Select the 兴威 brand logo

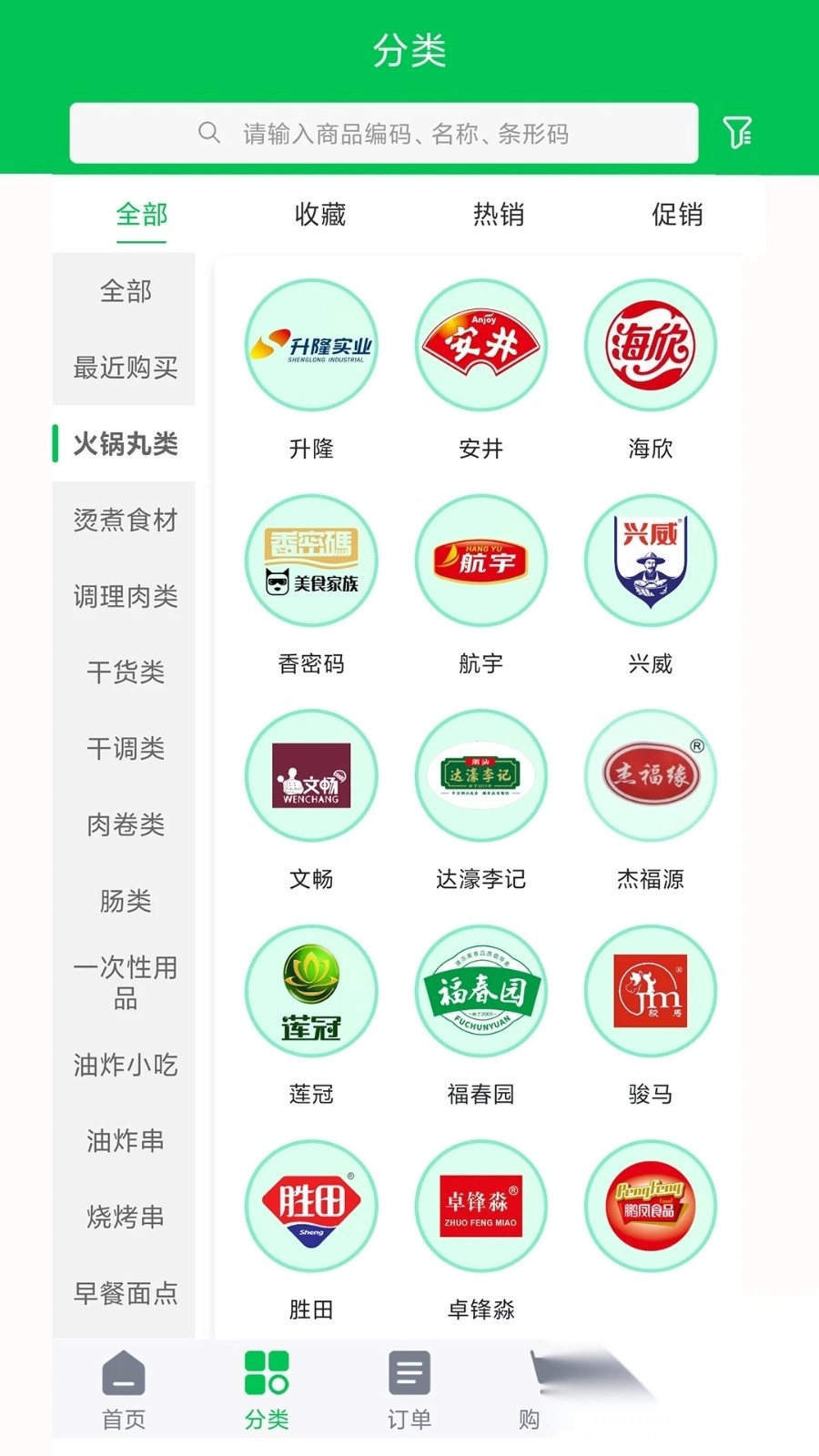click(649, 561)
